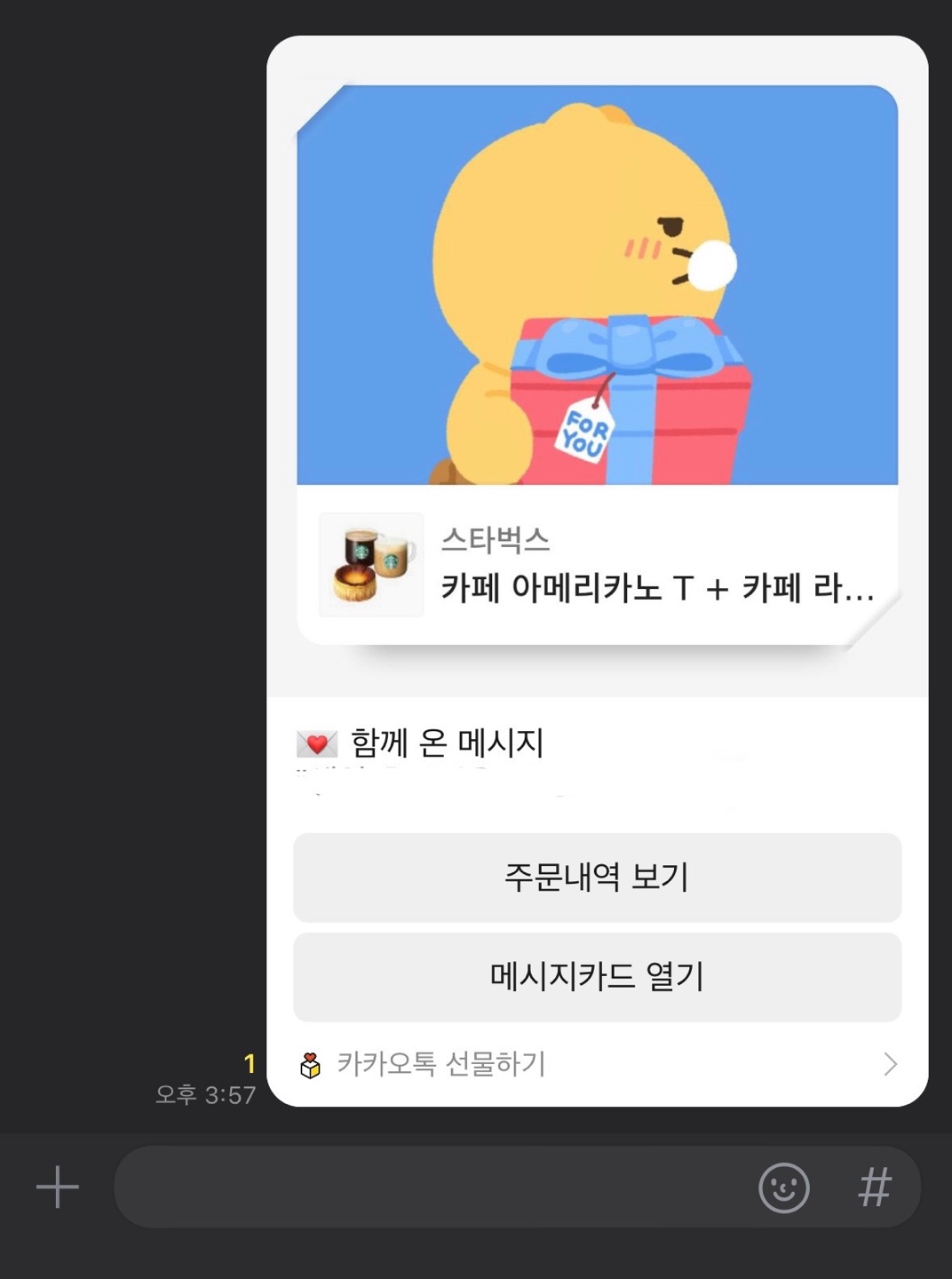This screenshot has height=1279, width=952.
Task: Click the 함께 온 메시지 label
Action: [x=444, y=743]
